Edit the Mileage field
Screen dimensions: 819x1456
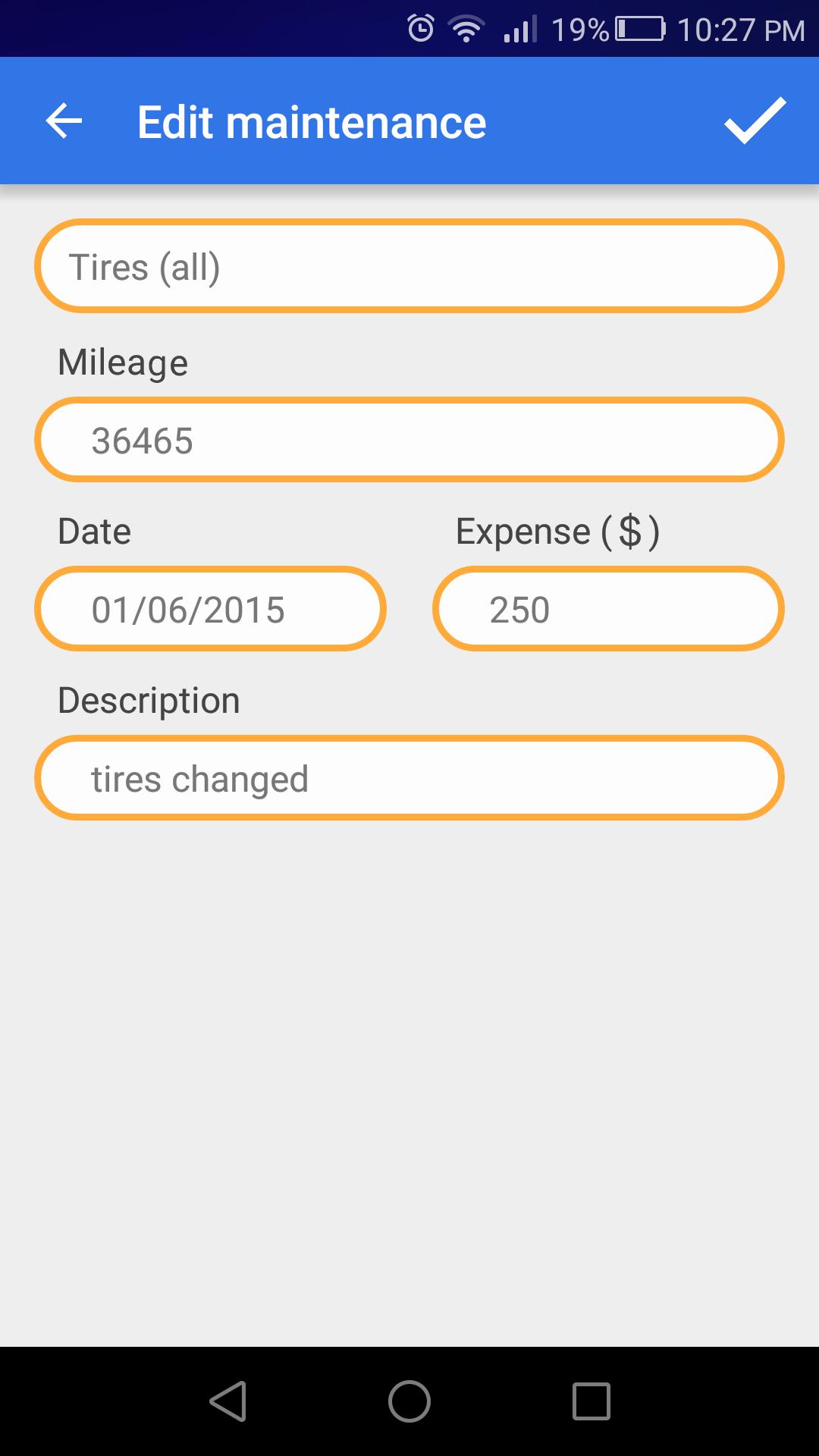pyautogui.click(x=409, y=440)
